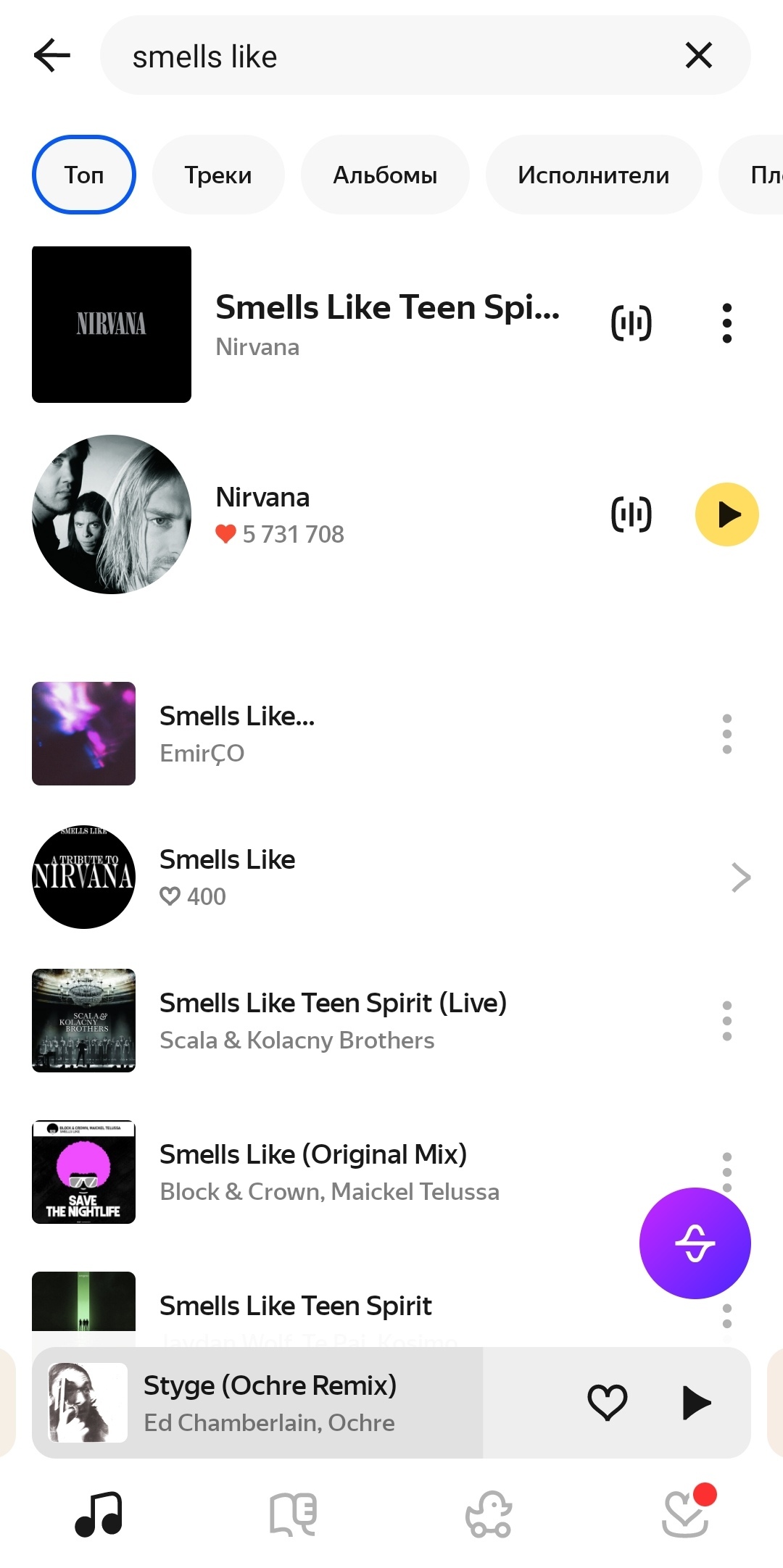Edit the "smells like" search field
The image size is (783, 1568).
(x=391, y=56)
